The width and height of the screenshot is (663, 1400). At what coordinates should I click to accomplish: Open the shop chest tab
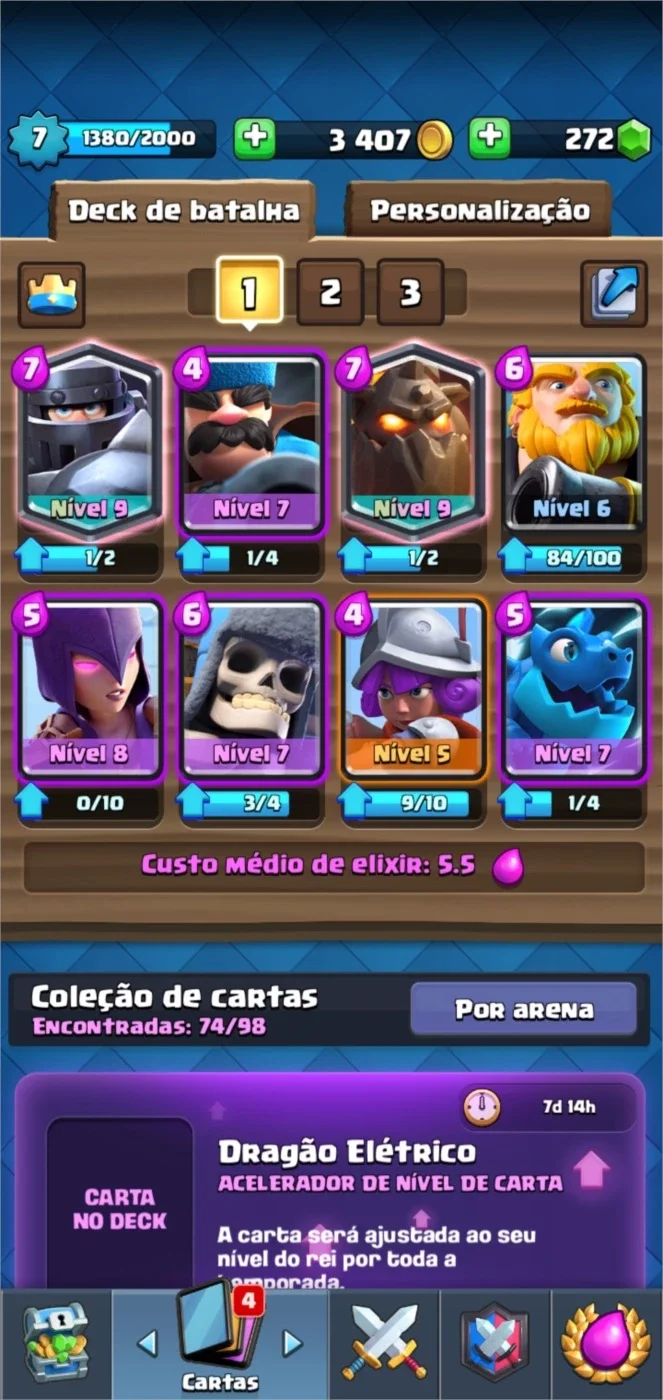pos(55,1343)
